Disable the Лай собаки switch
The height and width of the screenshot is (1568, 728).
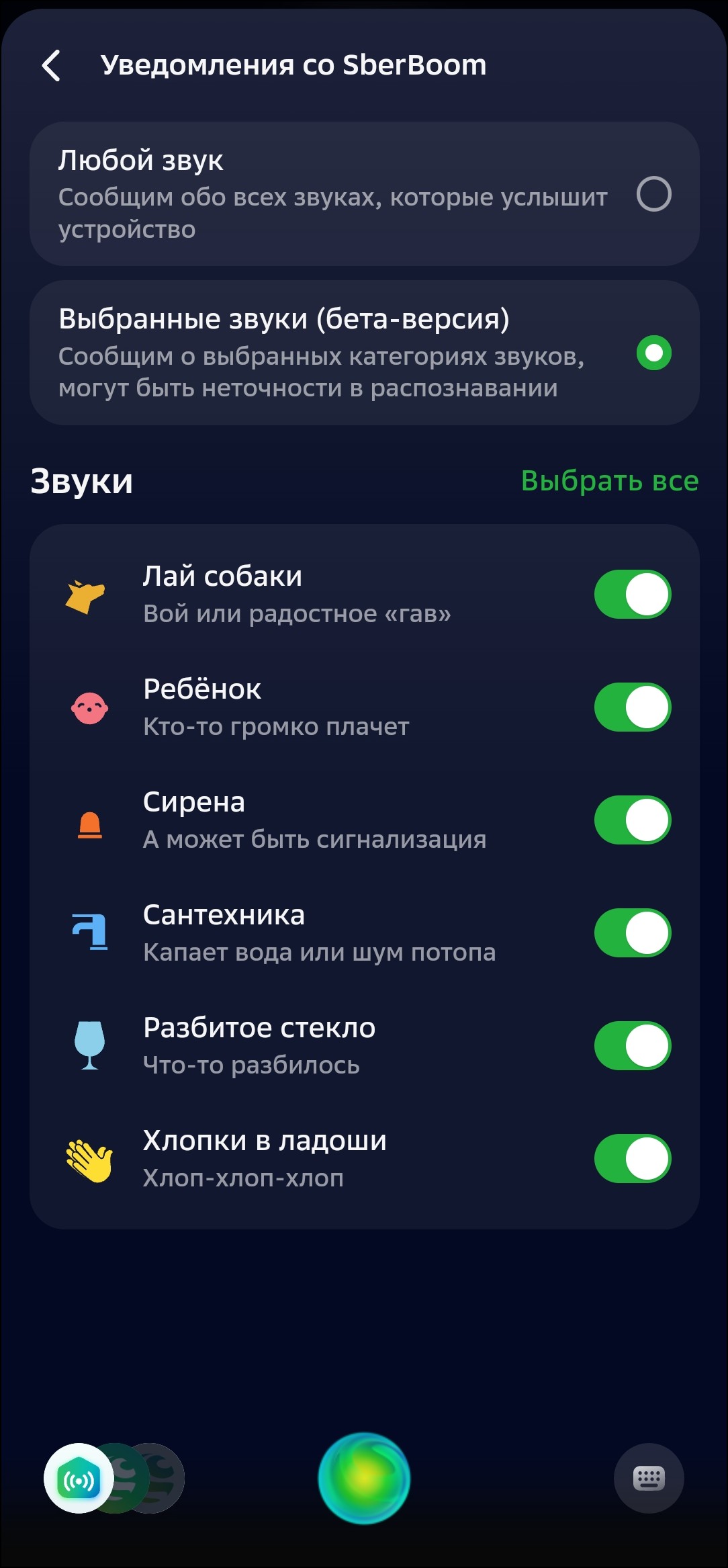(x=632, y=595)
